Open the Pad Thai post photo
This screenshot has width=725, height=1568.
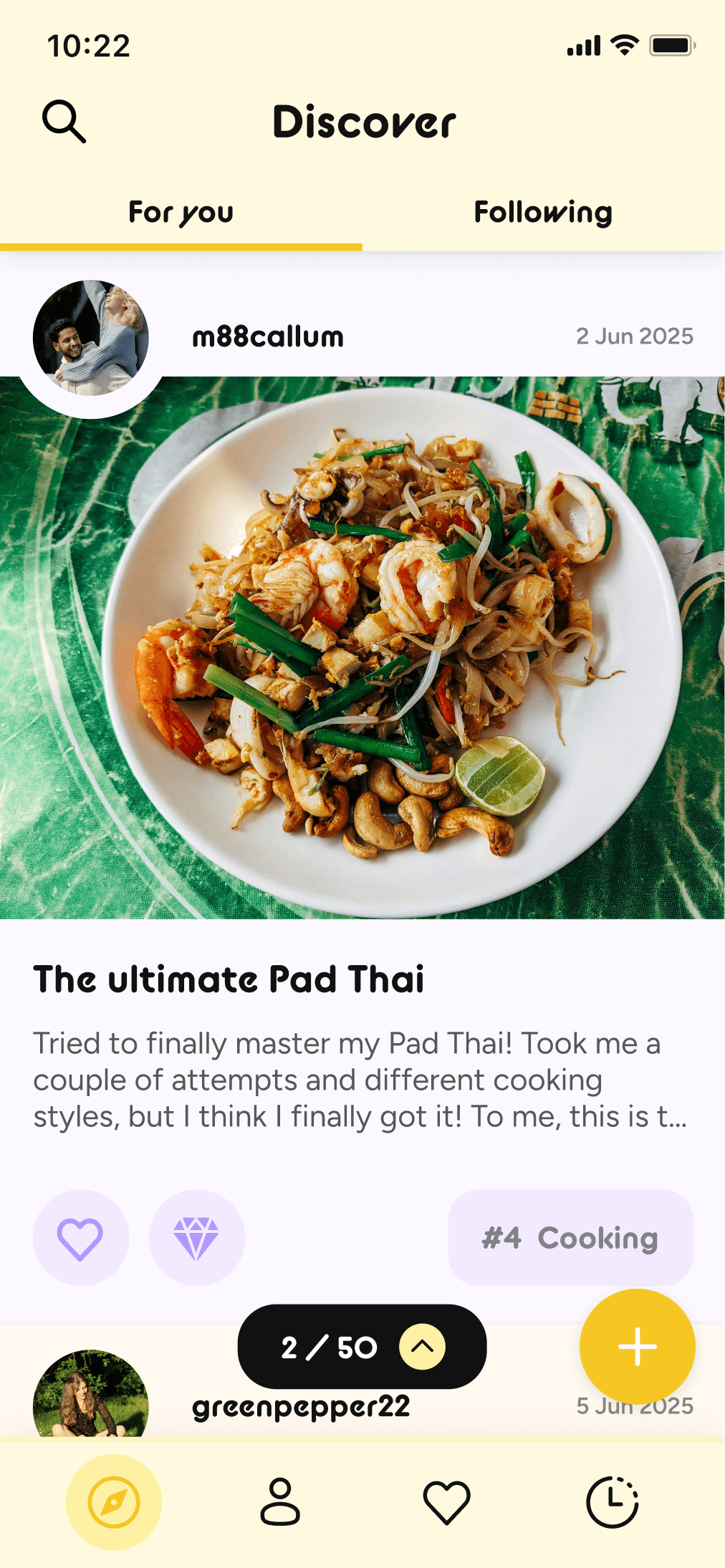coord(362,648)
